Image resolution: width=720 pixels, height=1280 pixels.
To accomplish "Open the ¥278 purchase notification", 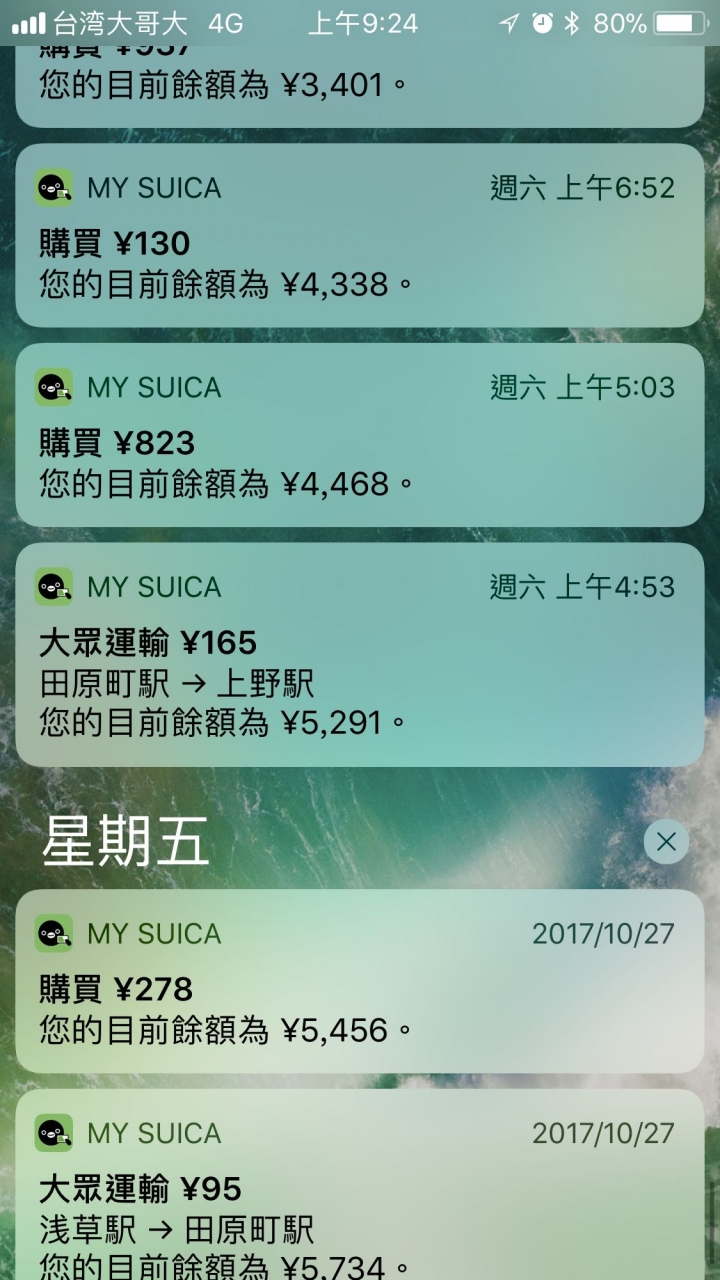I will [360, 981].
